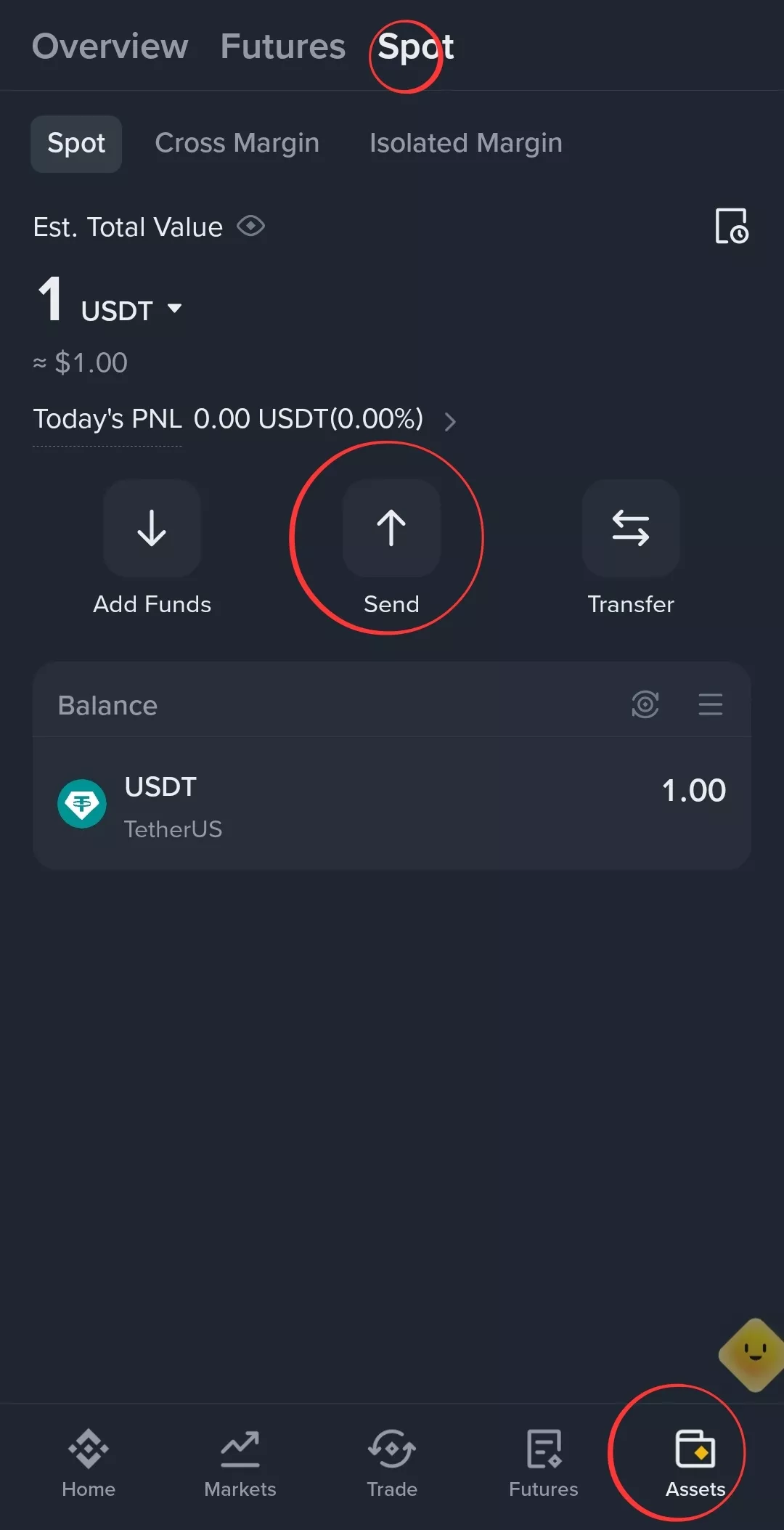This screenshot has width=784, height=1530.
Task: Open Today's PNL details
Action: [x=245, y=420]
